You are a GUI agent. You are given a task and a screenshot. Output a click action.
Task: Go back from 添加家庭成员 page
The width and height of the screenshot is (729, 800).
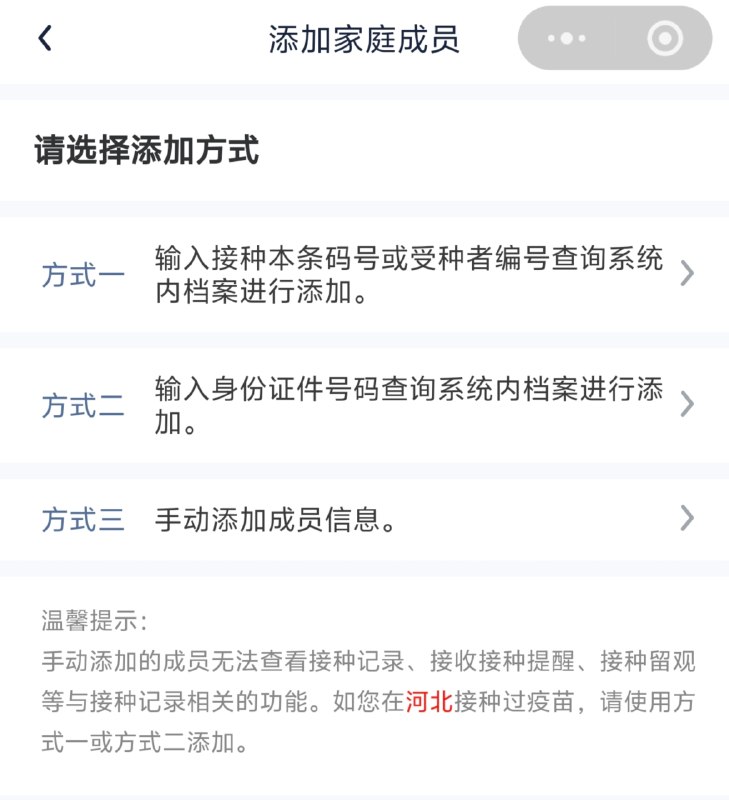tap(45, 38)
